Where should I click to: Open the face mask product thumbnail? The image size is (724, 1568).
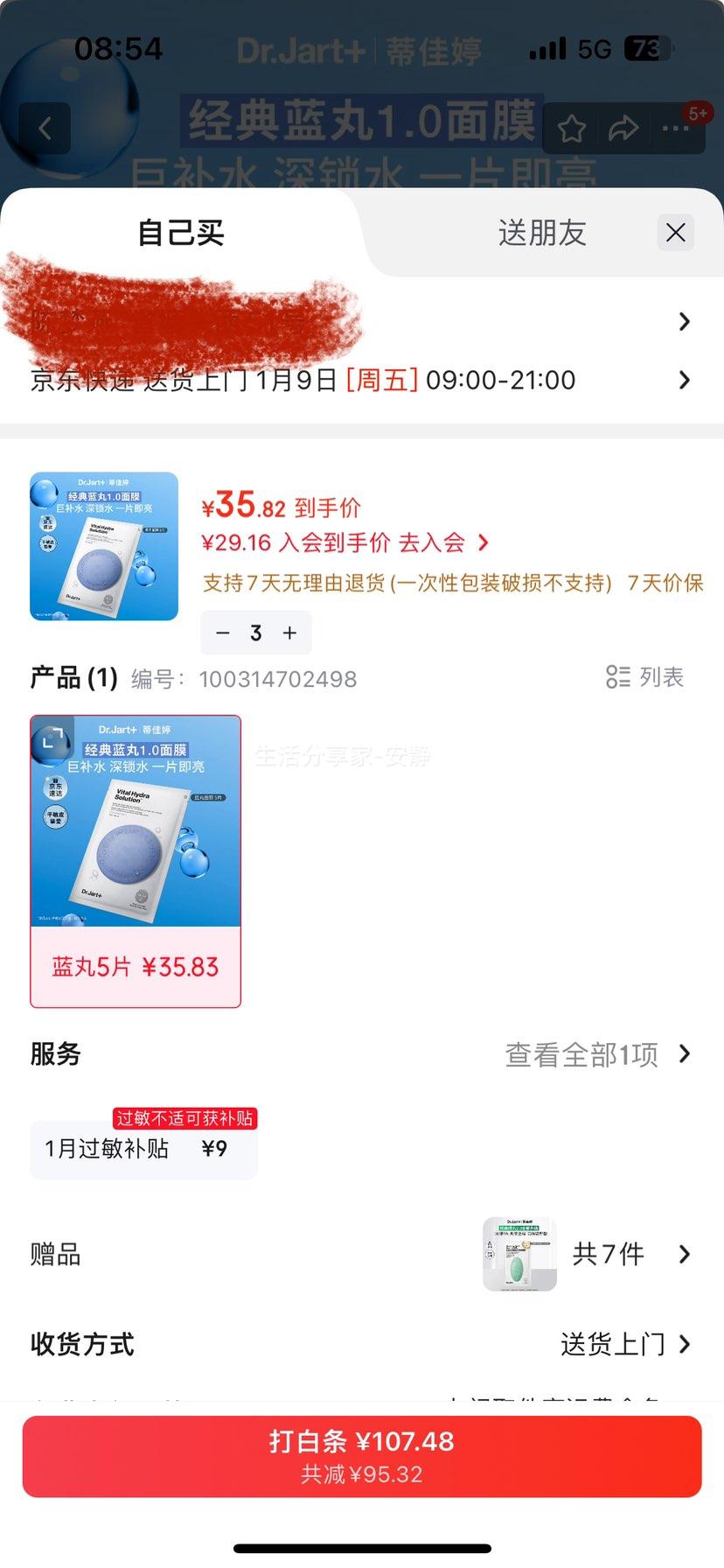[x=103, y=546]
